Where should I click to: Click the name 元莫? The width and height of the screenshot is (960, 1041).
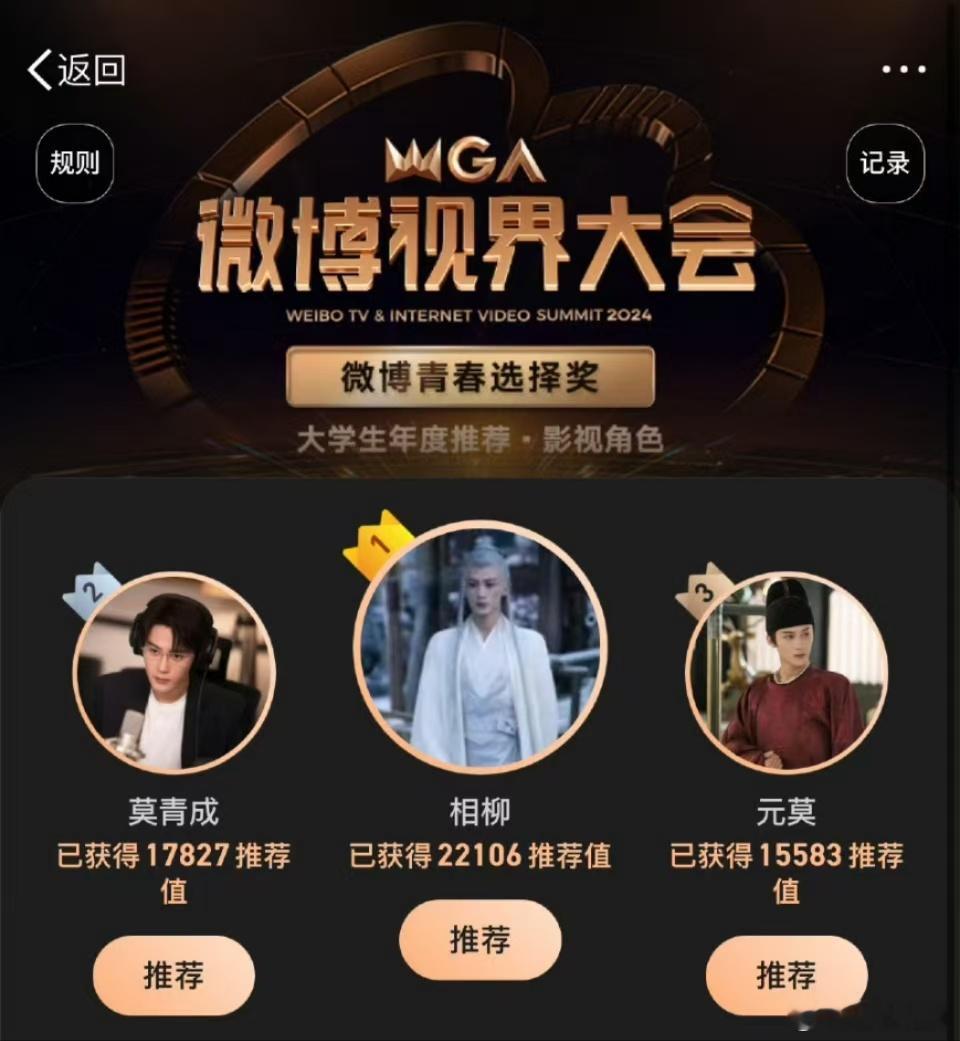point(787,812)
